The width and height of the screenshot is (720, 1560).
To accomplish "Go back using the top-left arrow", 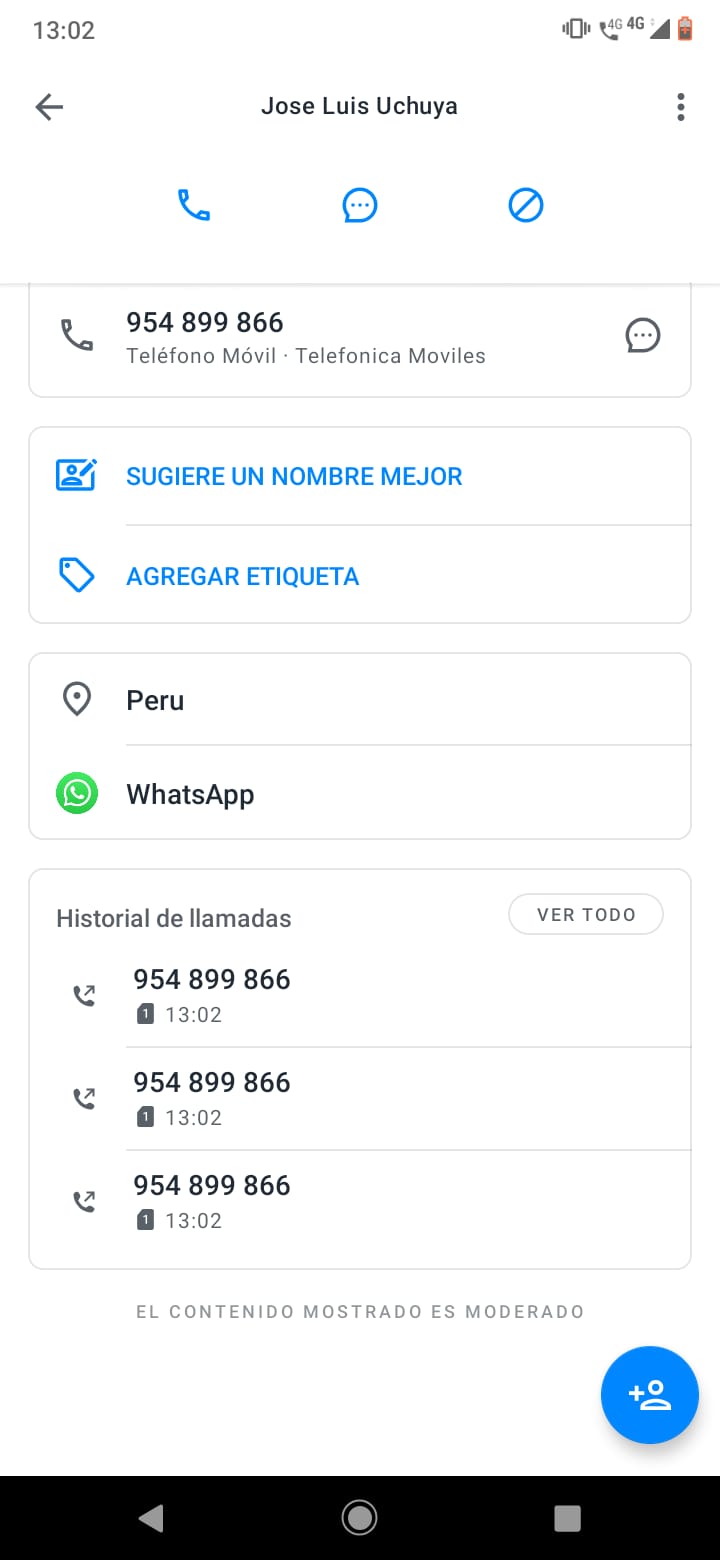I will (x=49, y=107).
